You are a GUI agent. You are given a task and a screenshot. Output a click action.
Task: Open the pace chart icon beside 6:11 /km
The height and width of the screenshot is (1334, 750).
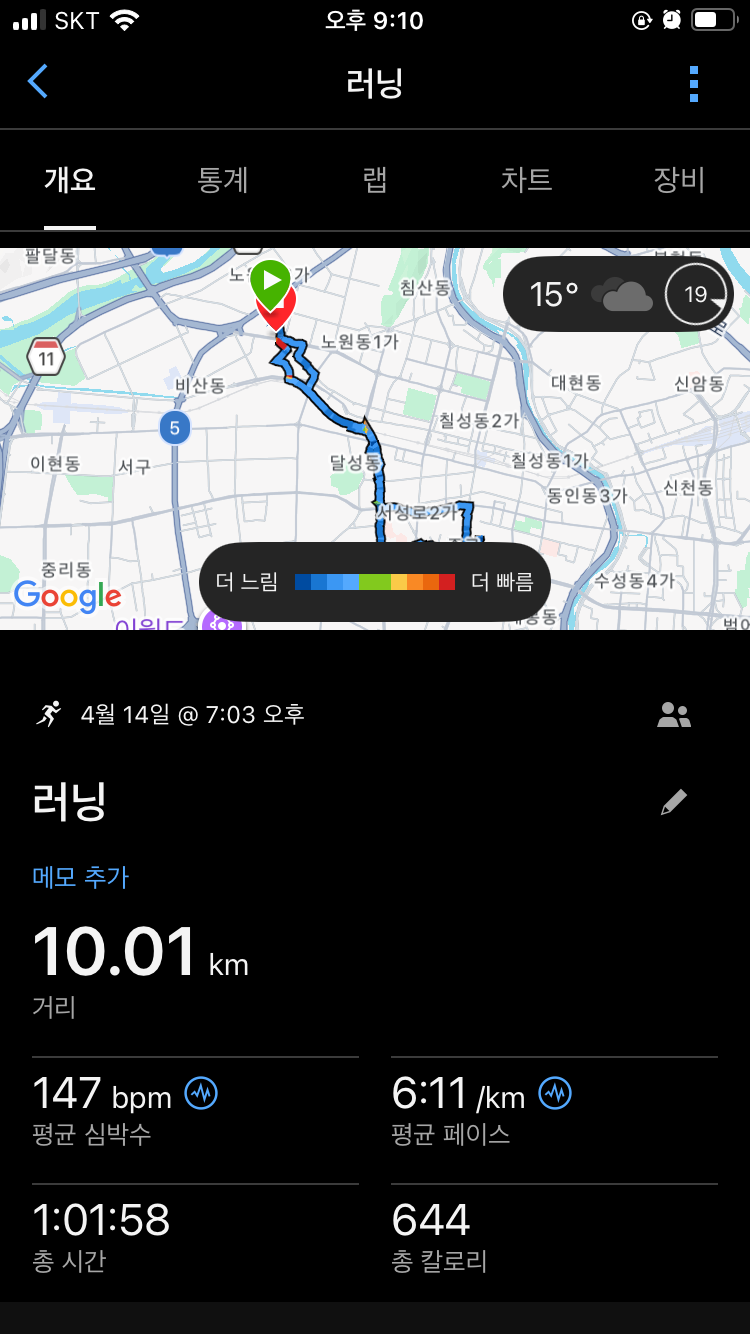click(x=555, y=1094)
